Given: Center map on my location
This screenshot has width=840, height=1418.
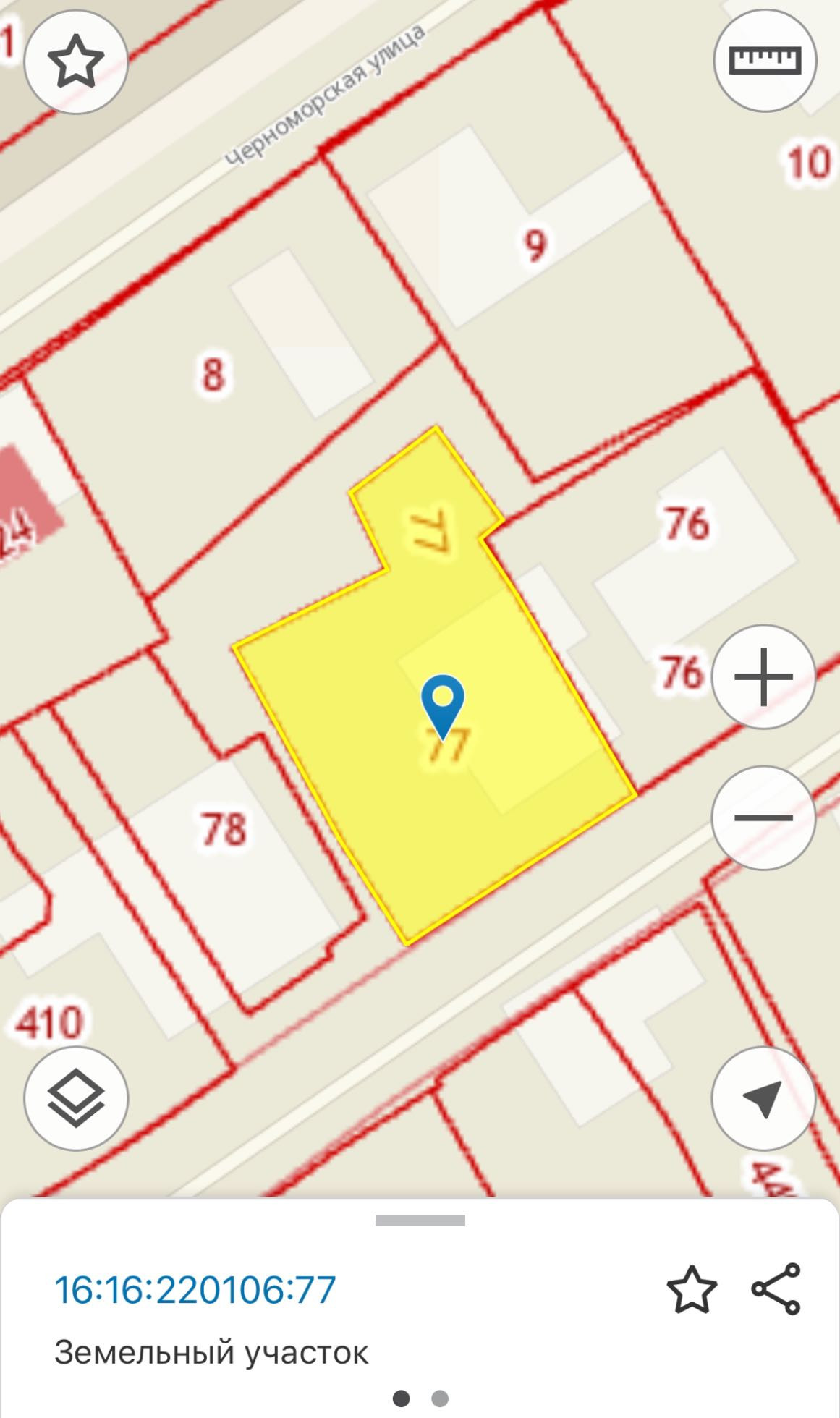Looking at the screenshot, I should pyautogui.click(x=763, y=1098).
